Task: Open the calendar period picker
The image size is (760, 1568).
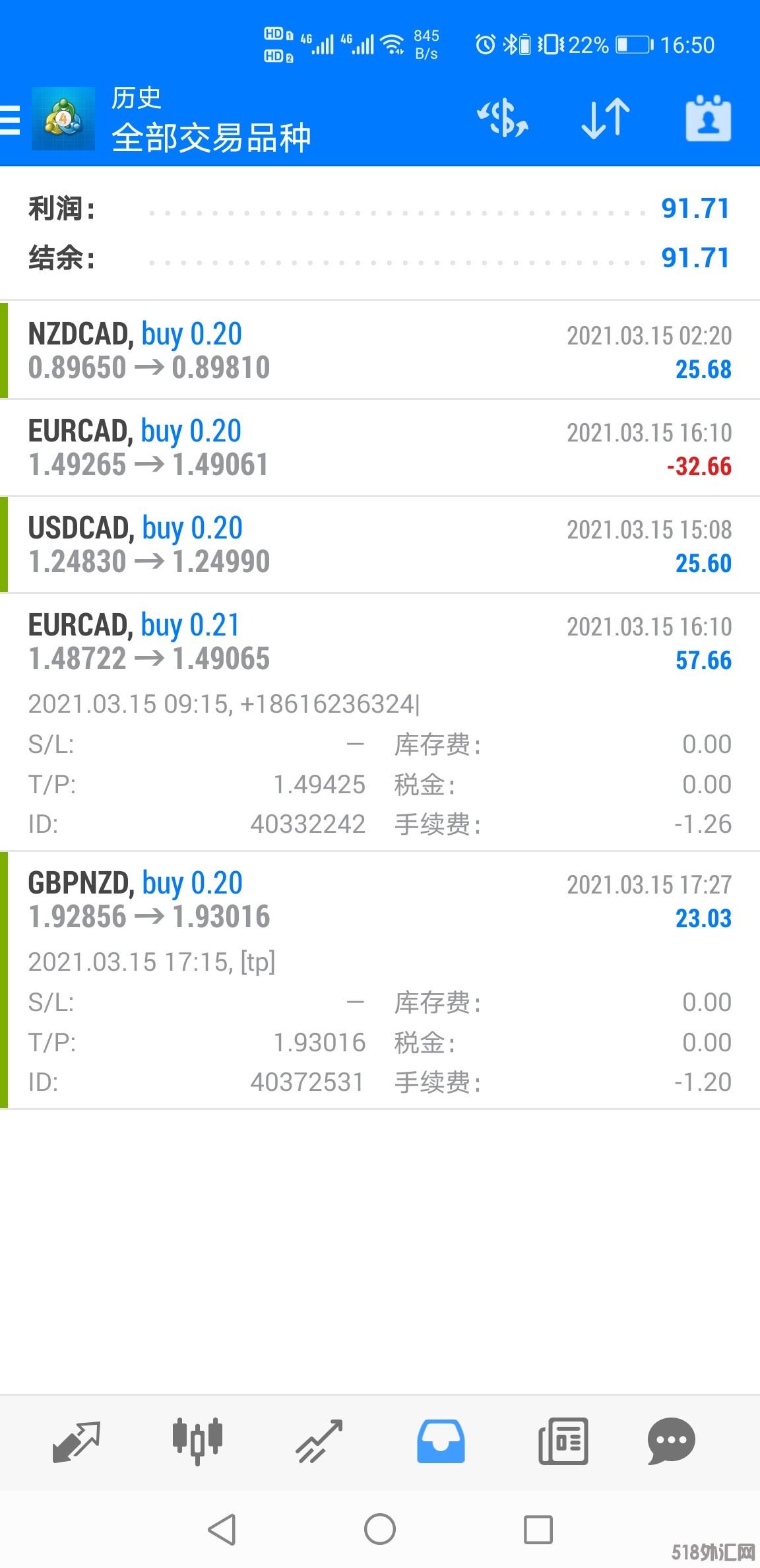Action: point(708,119)
